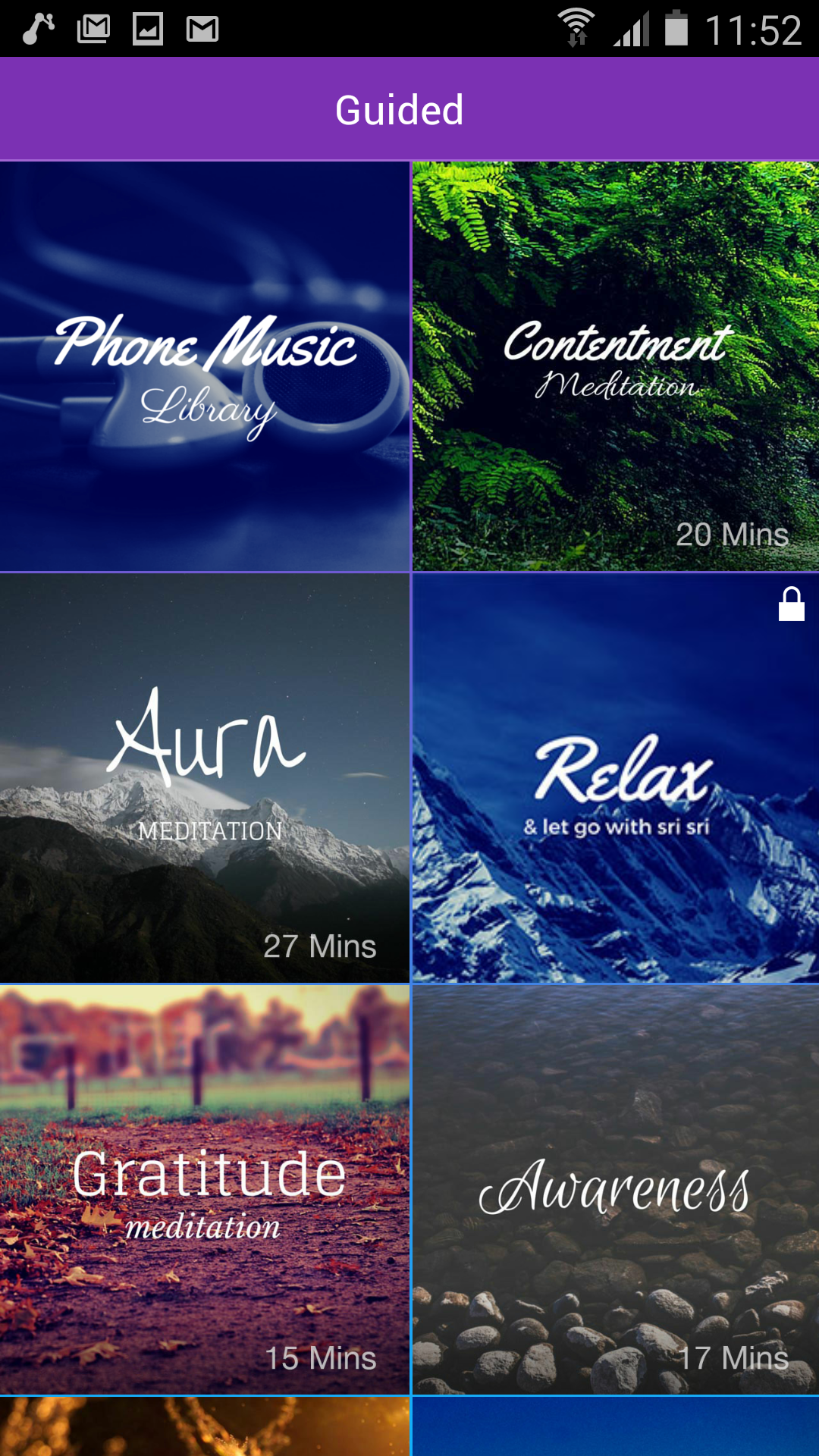The image size is (819, 1456).
Task: Choose the Awareness 17 Mins meditation
Action: point(616,1190)
